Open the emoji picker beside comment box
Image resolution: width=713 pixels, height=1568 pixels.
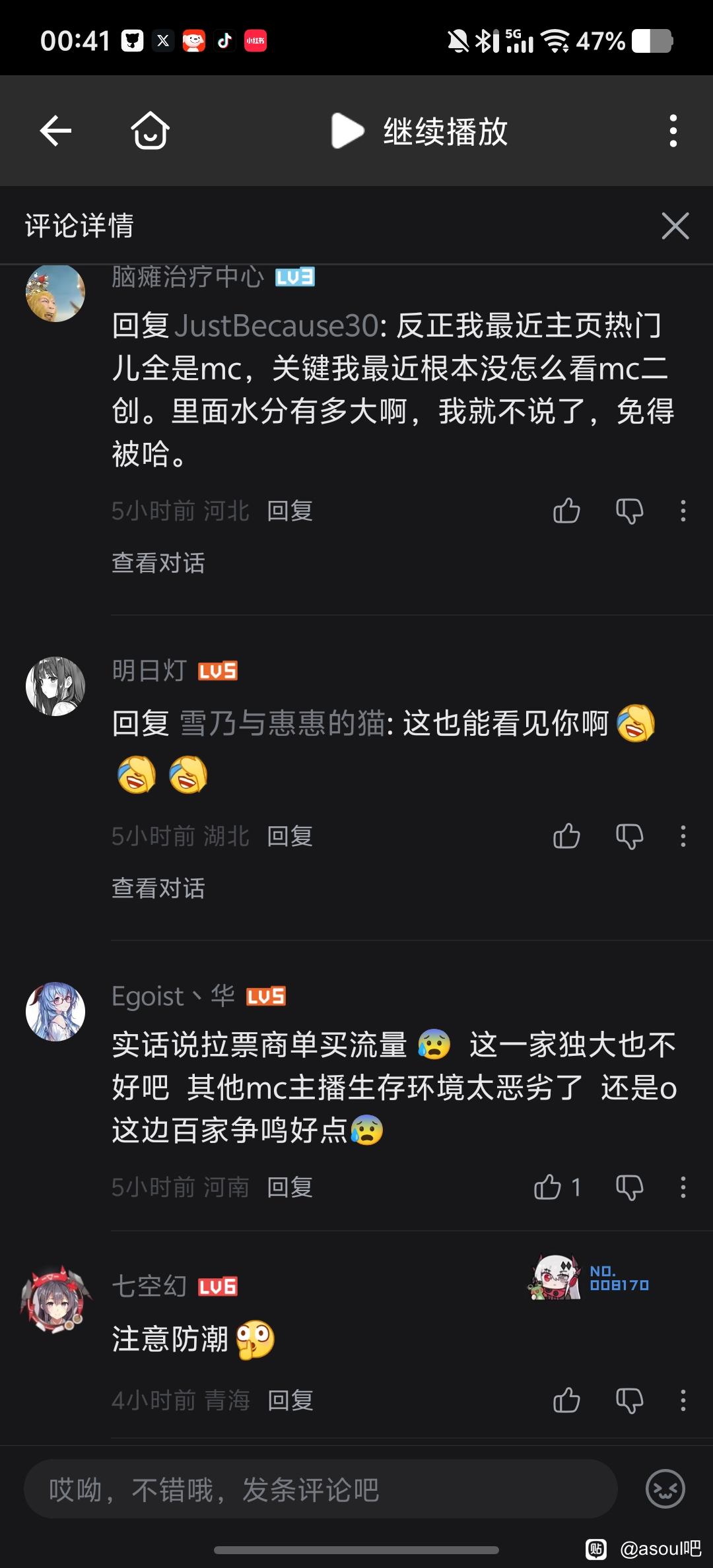[665, 1489]
